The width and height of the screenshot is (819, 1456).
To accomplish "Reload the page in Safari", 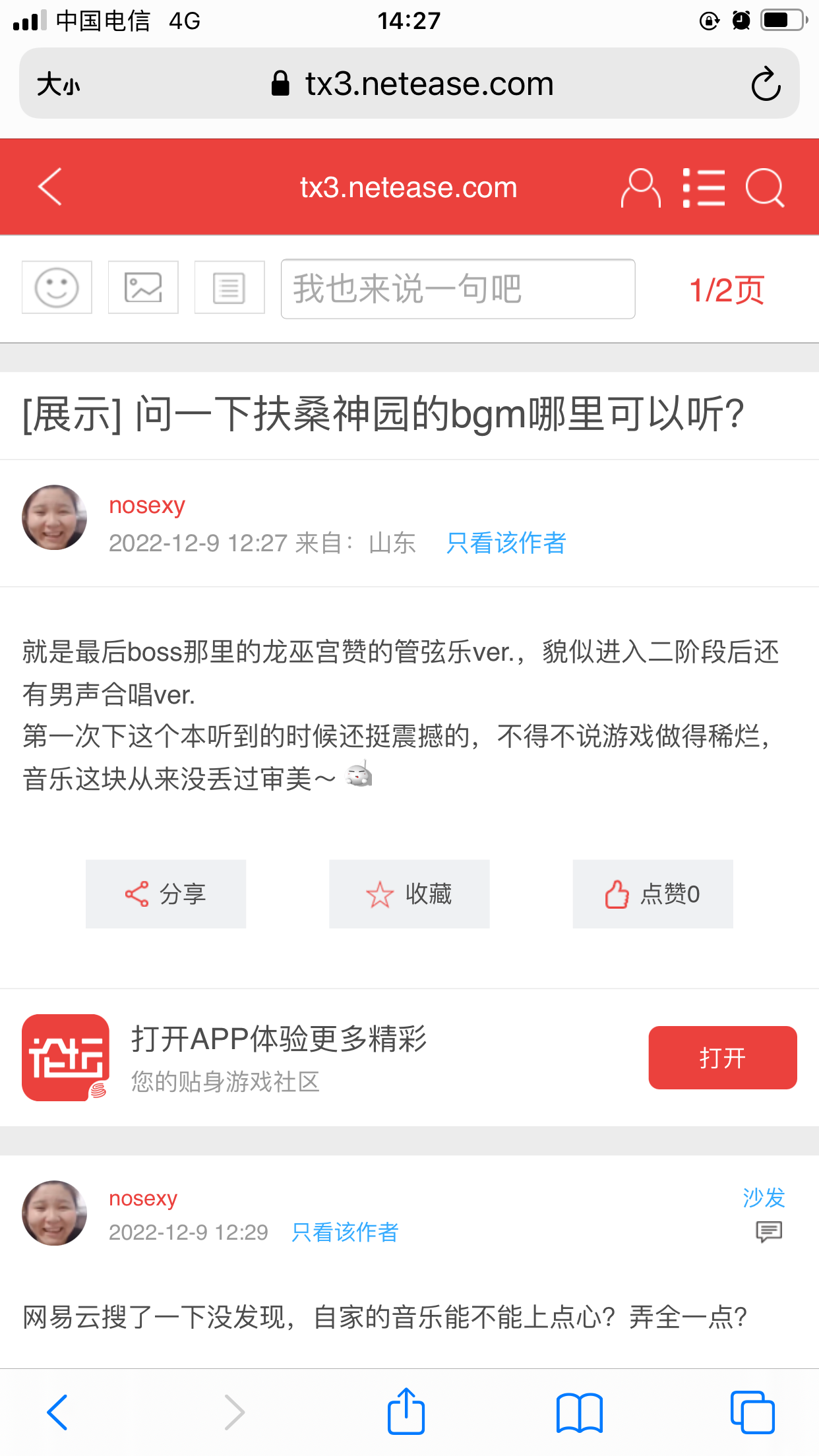I will click(766, 84).
